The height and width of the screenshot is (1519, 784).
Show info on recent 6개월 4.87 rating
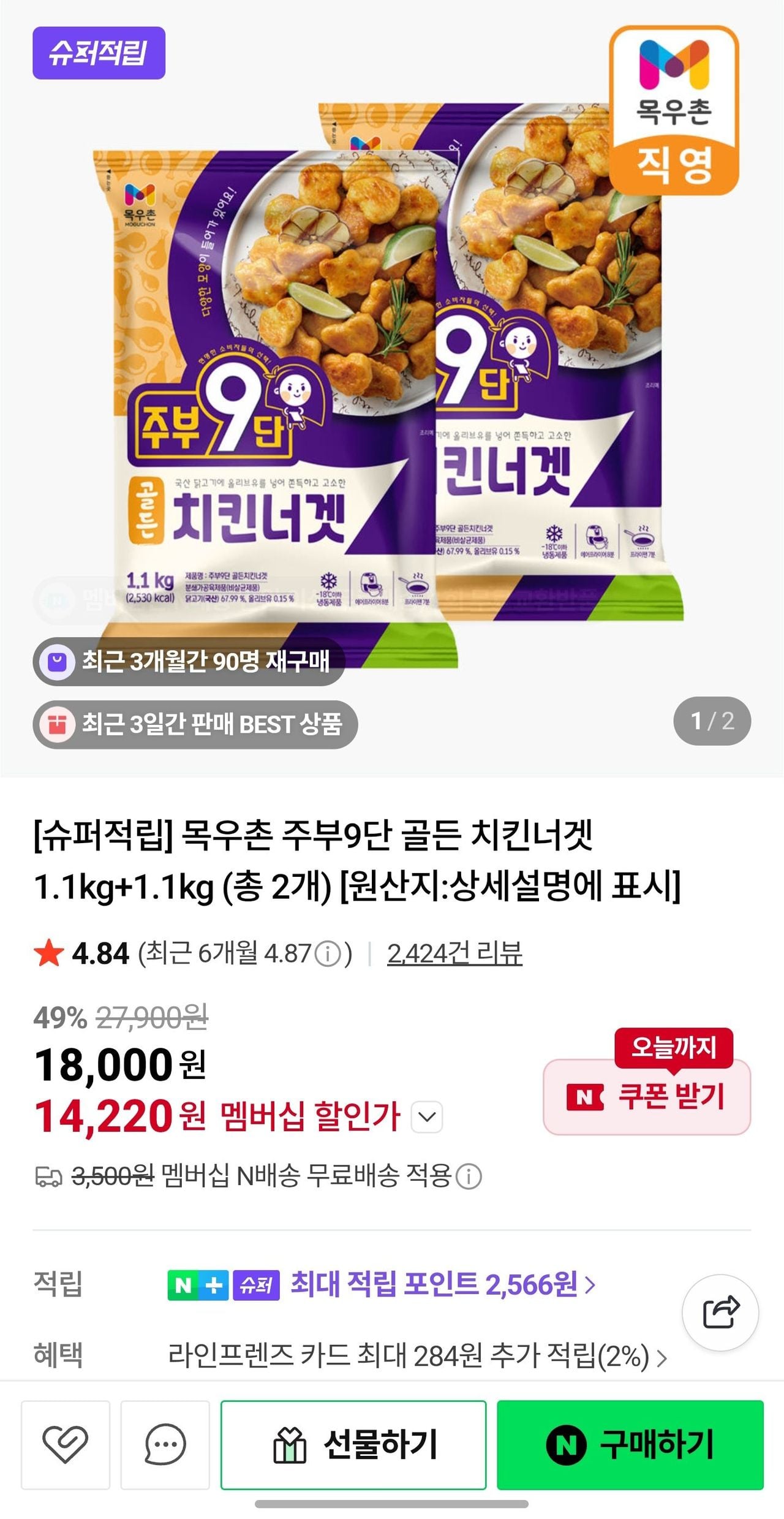click(x=328, y=954)
